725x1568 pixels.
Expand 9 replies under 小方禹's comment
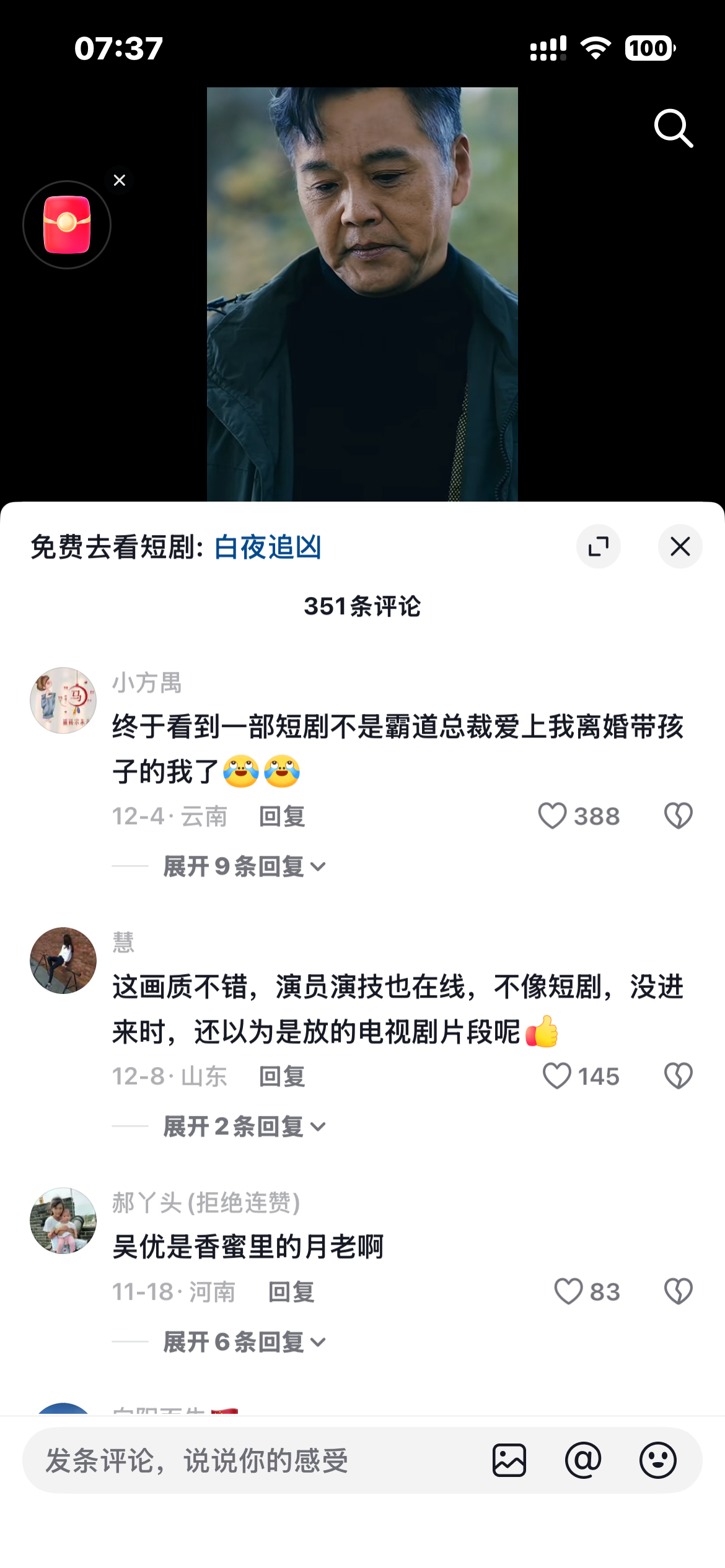244,866
